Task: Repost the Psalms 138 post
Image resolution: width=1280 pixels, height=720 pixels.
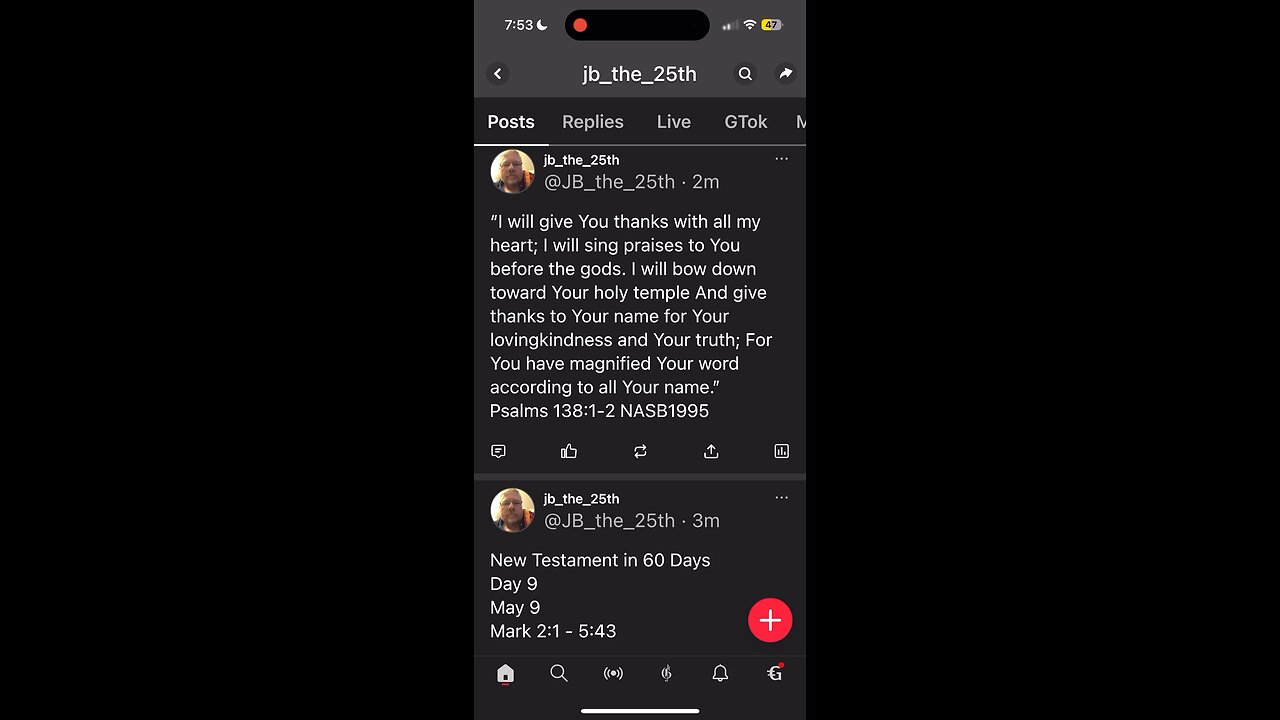Action: [640, 452]
